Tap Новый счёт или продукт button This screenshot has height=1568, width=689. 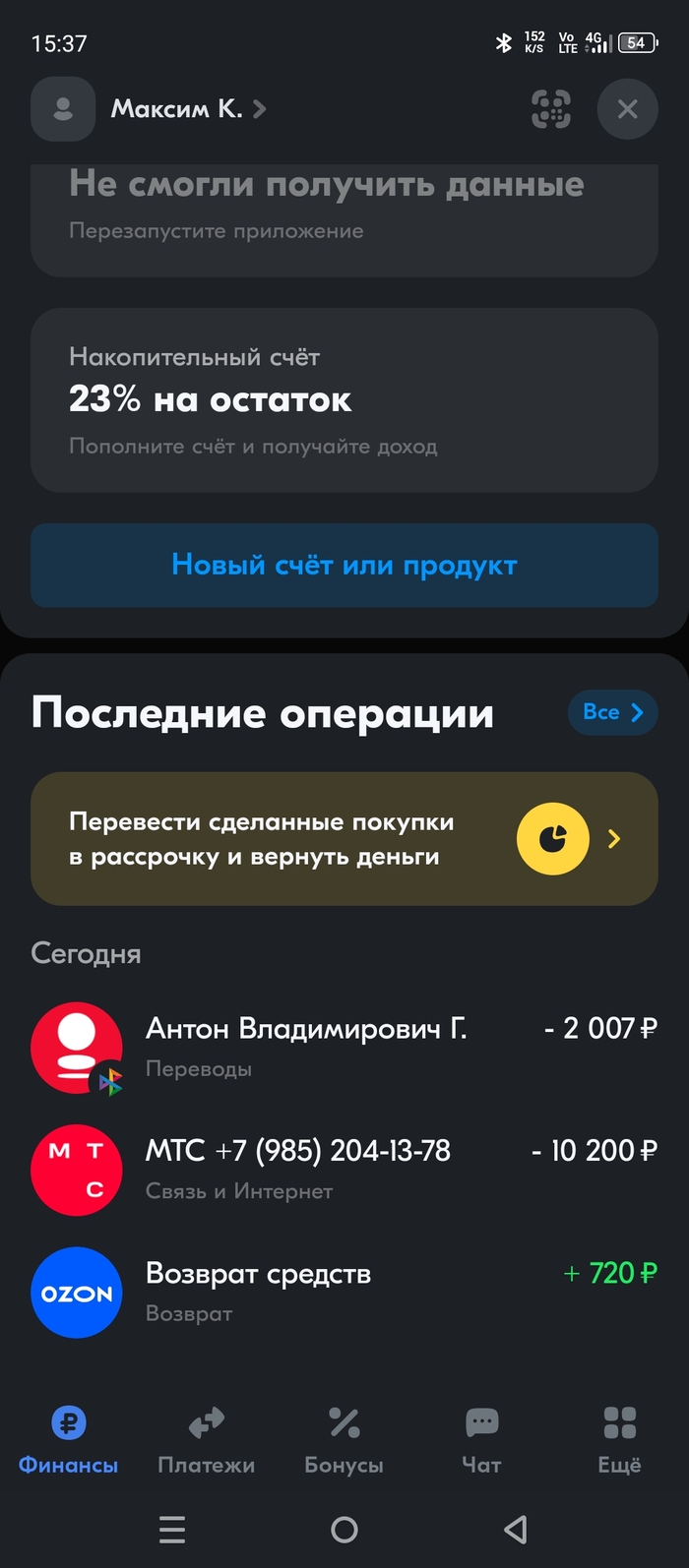[344, 566]
